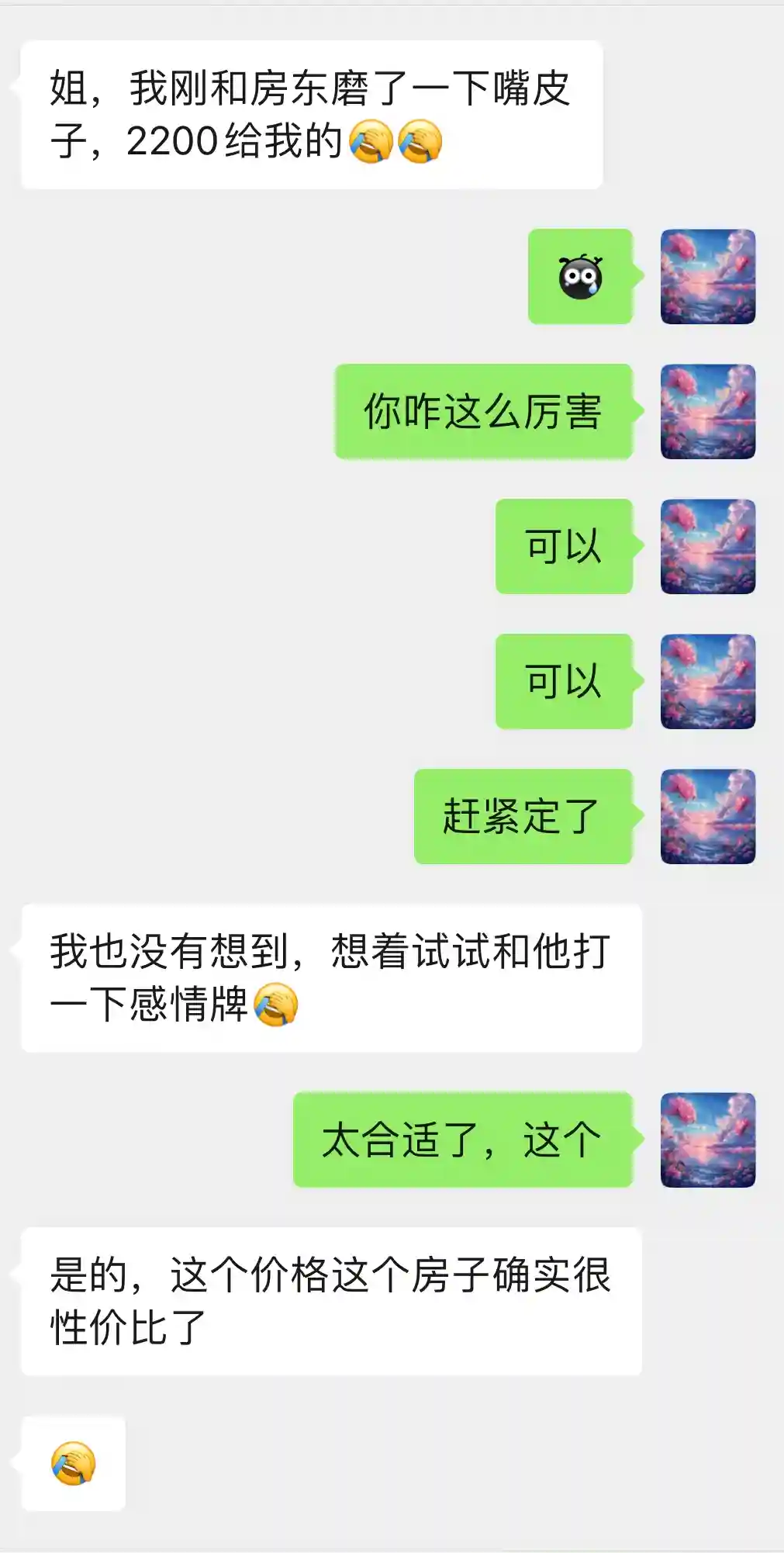Open avatar beside the crying sticker message
The image size is (784, 1553).
(x=707, y=277)
